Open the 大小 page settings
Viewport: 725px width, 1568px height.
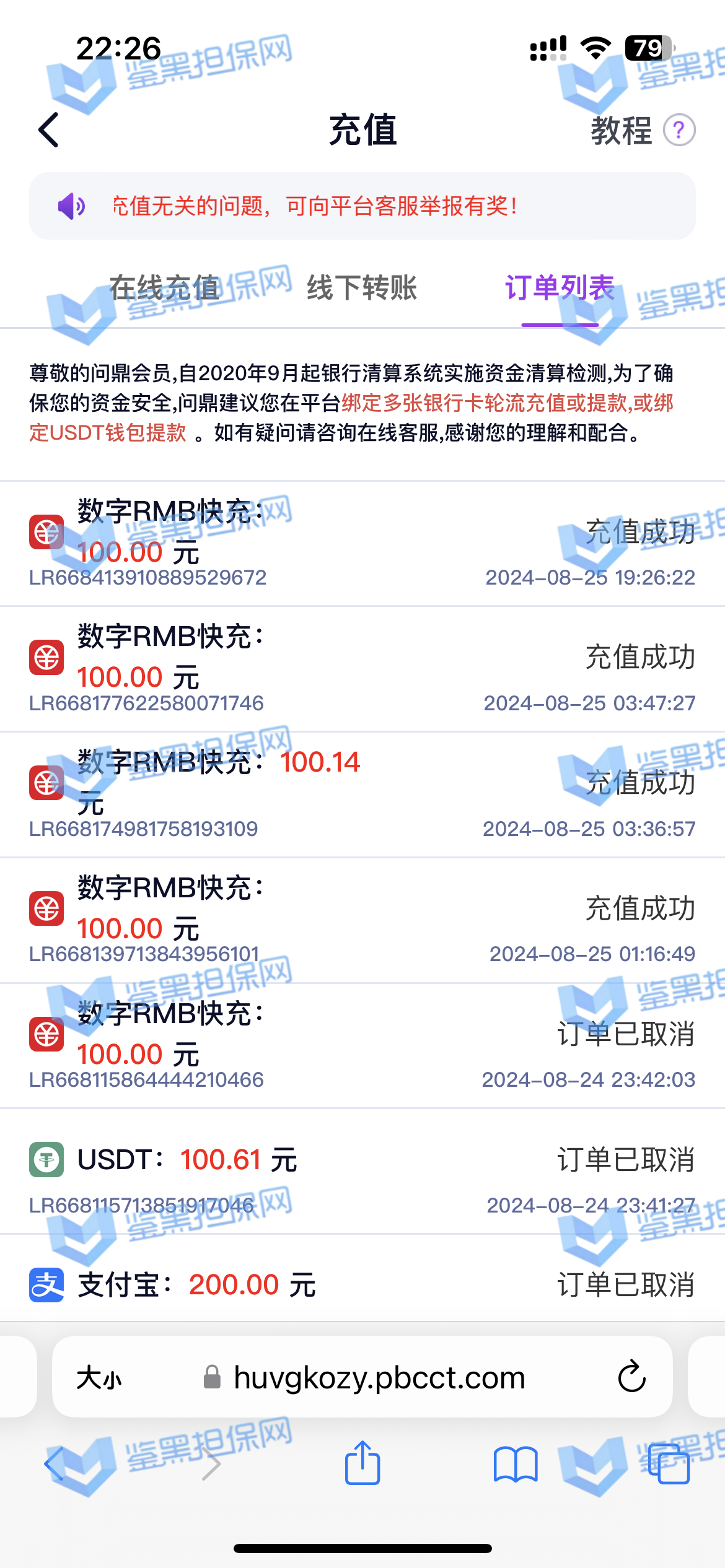[x=99, y=1379]
